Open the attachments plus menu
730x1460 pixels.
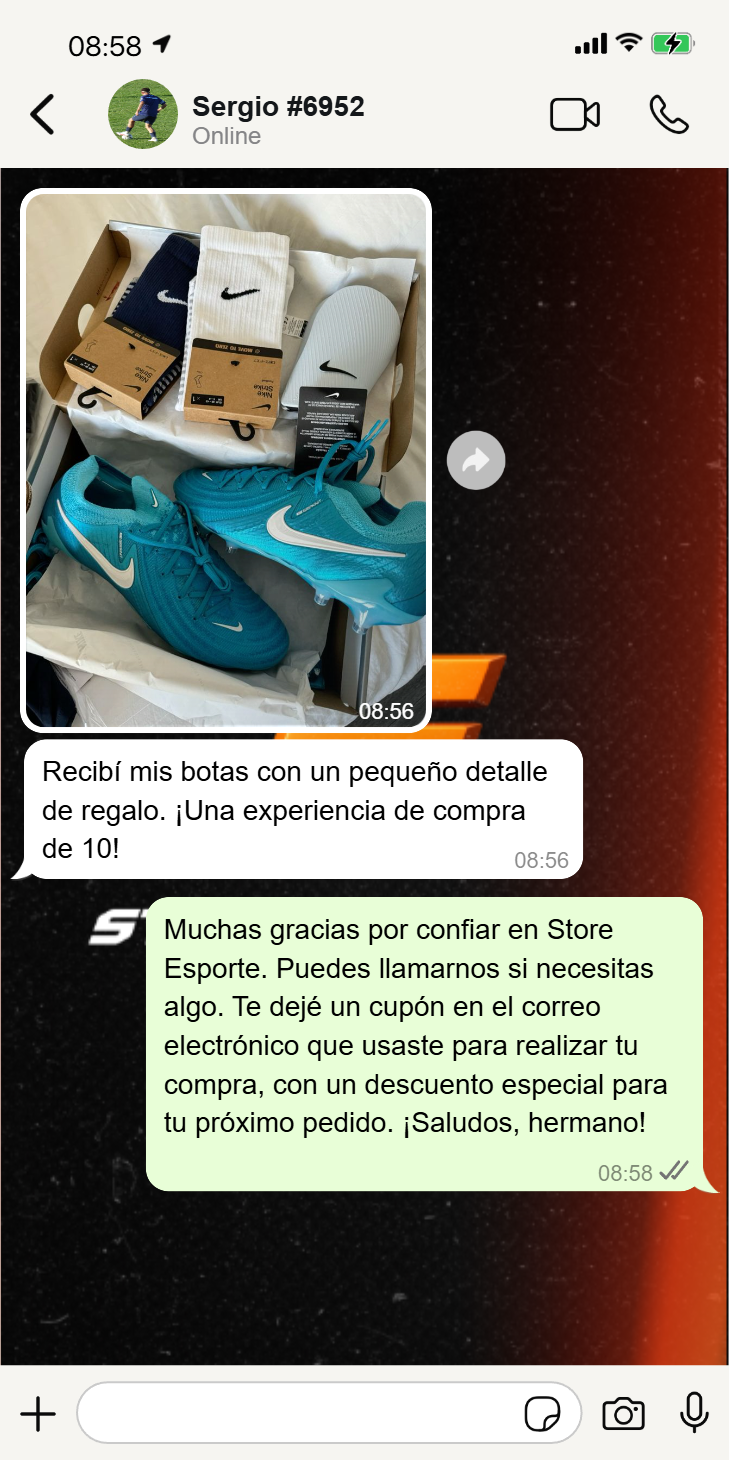click(38, 1414)
